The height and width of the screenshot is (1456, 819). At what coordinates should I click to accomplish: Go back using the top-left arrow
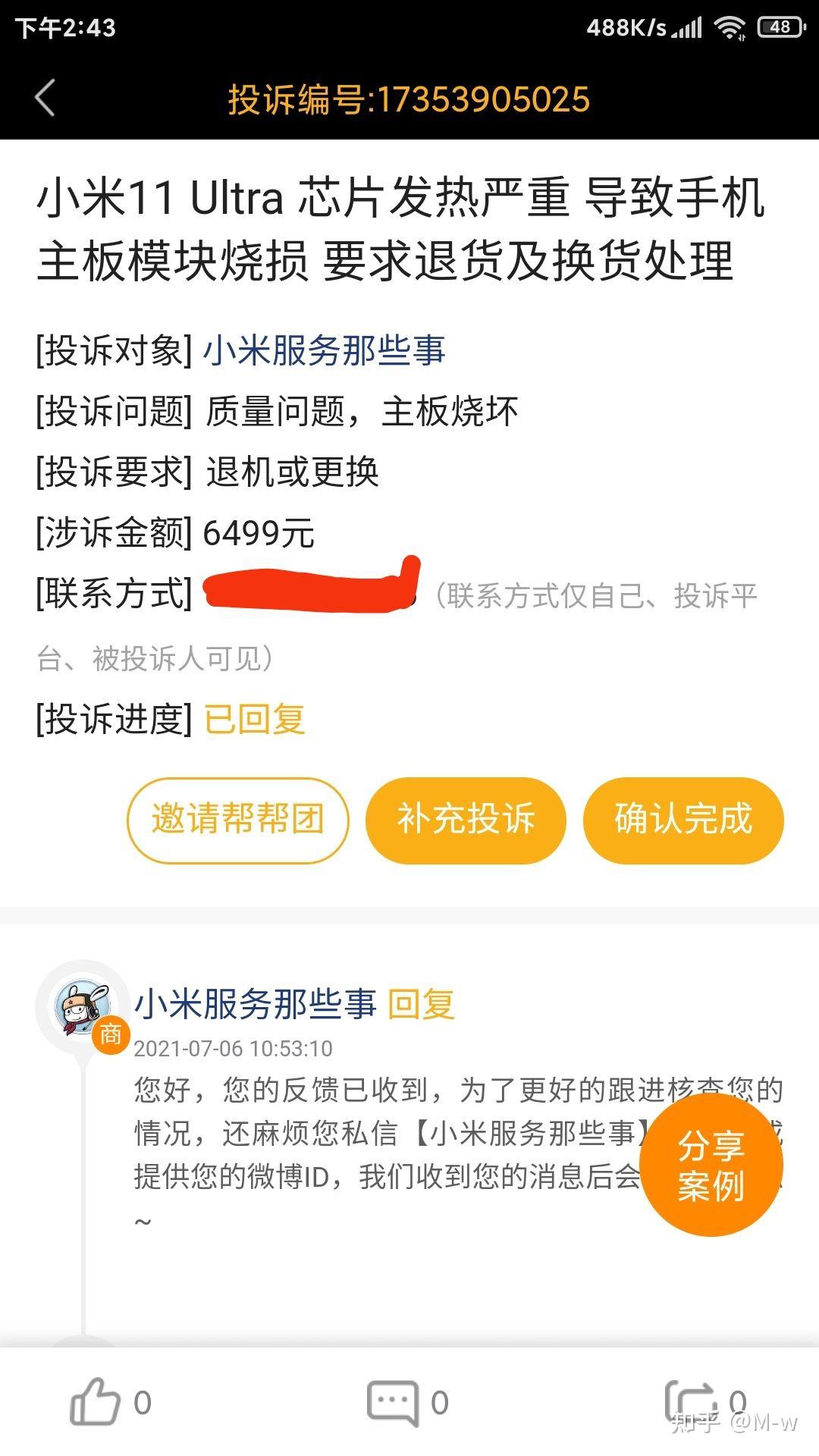click(45, 99)
